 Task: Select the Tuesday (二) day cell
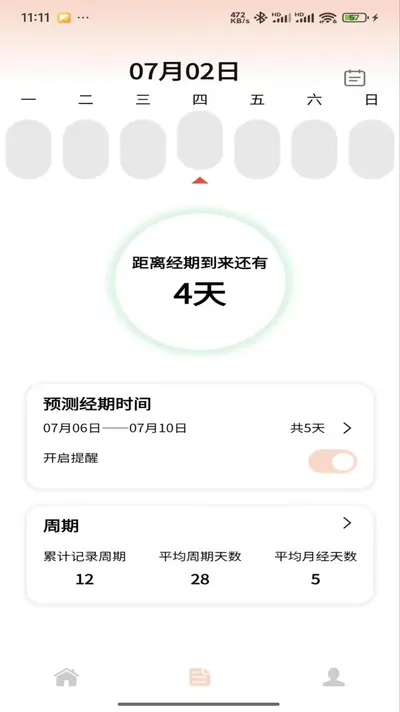[85, 149]
